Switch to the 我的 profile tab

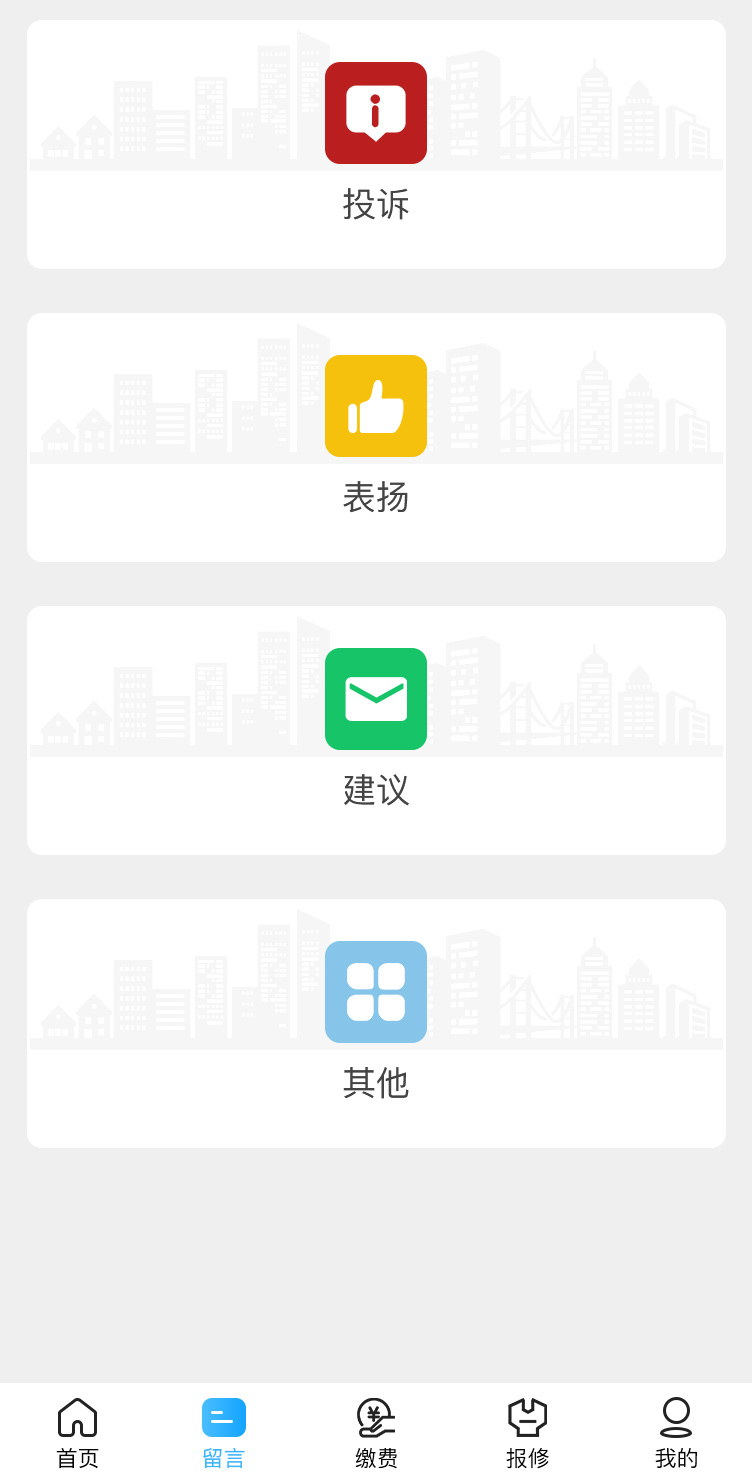click(676, 1433)
